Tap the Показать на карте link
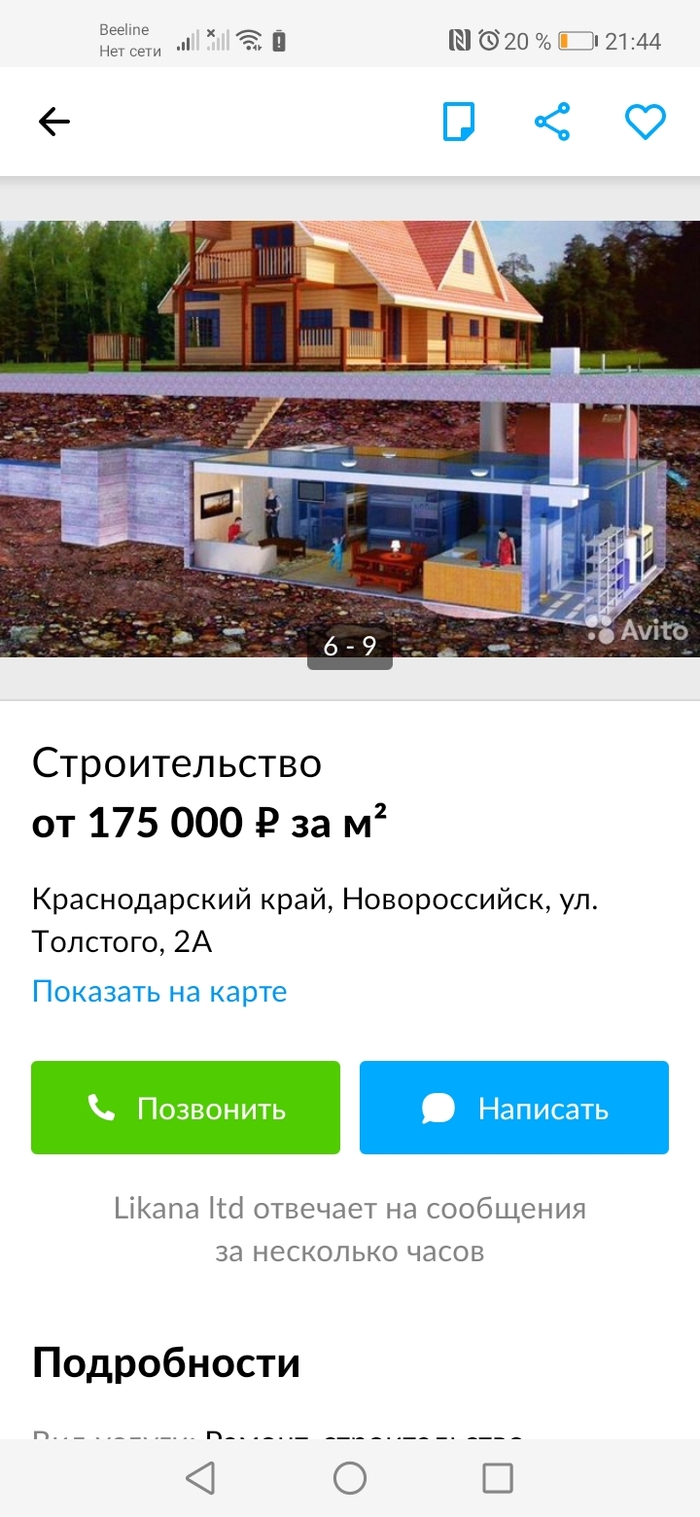Viewport: 700px width, 1517px height. click(160, 991)
